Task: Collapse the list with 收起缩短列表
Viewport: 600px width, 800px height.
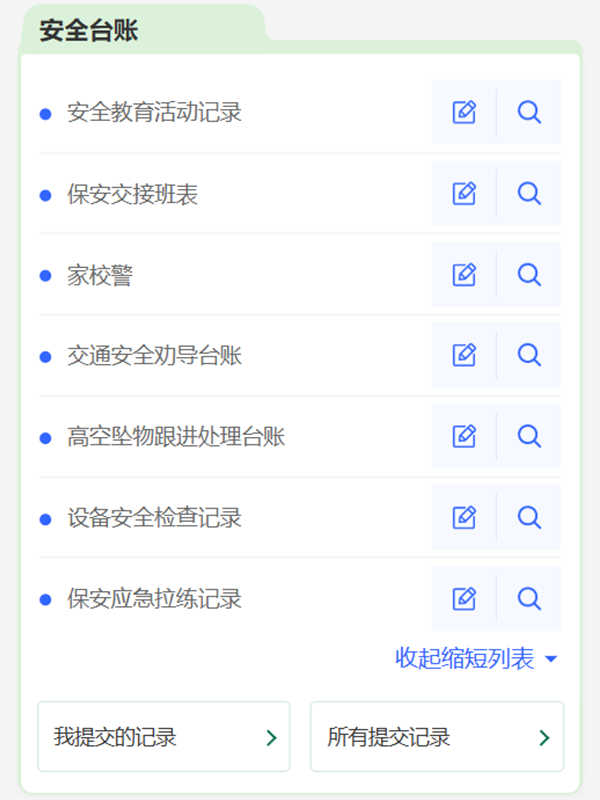Action: 476,659
